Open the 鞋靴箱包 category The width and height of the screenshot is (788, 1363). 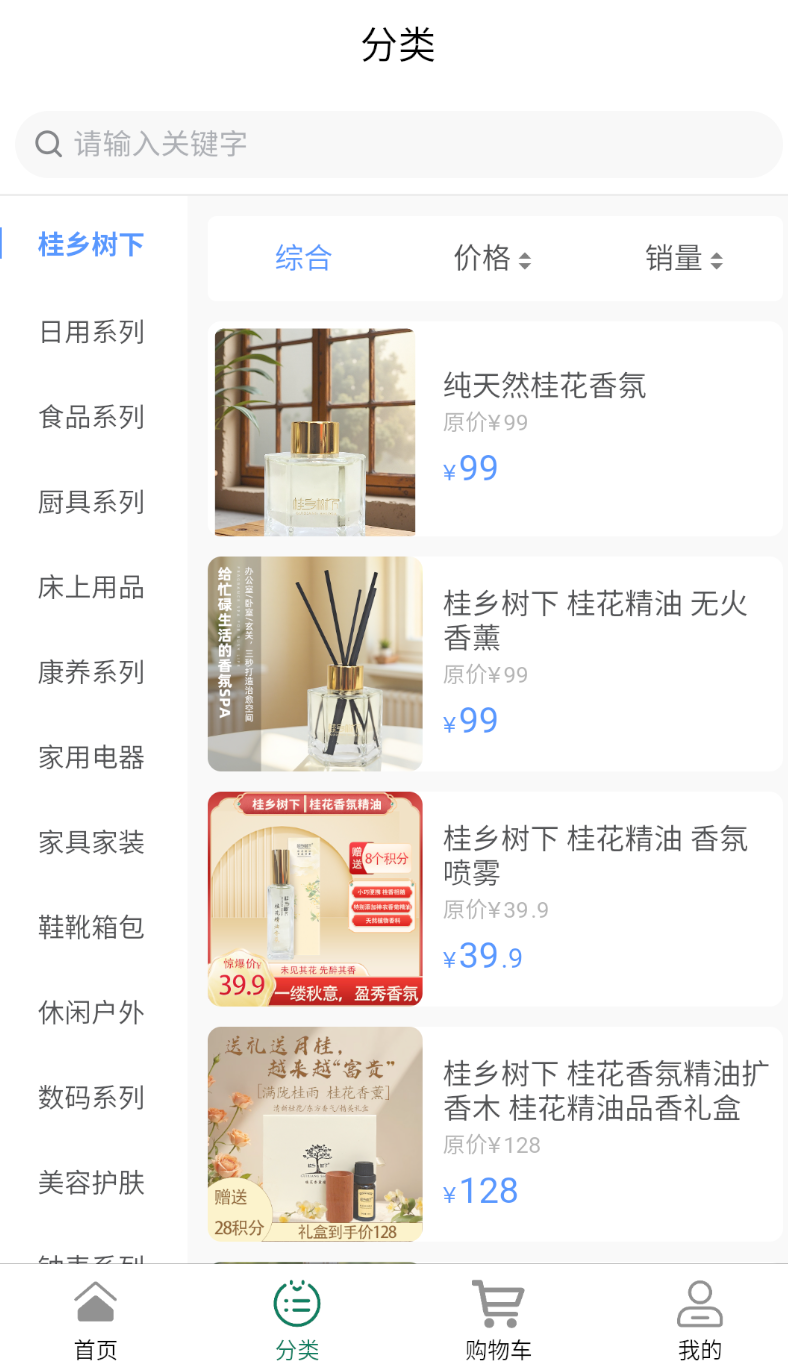(x=92, y=927)
